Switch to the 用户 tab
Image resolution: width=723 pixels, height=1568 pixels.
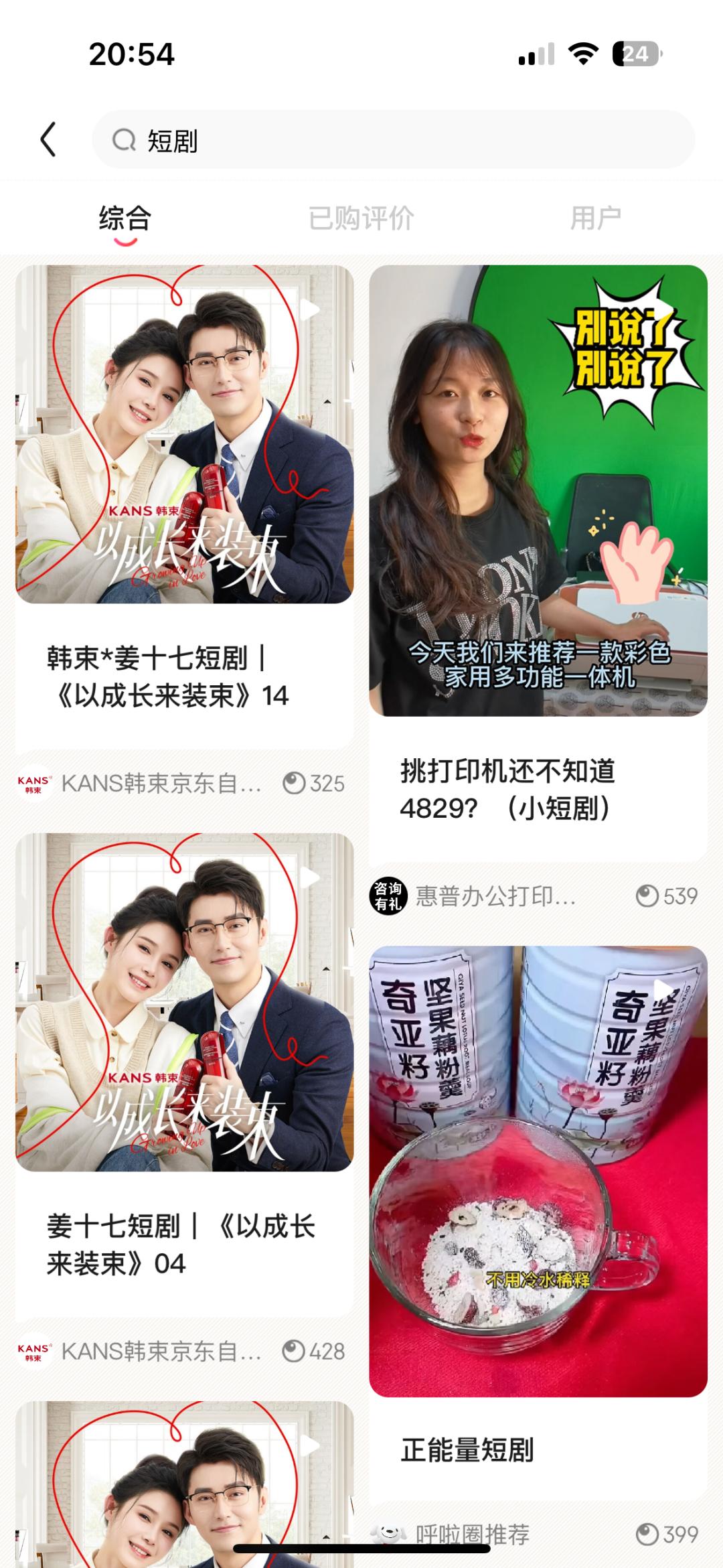click(596, 218)
